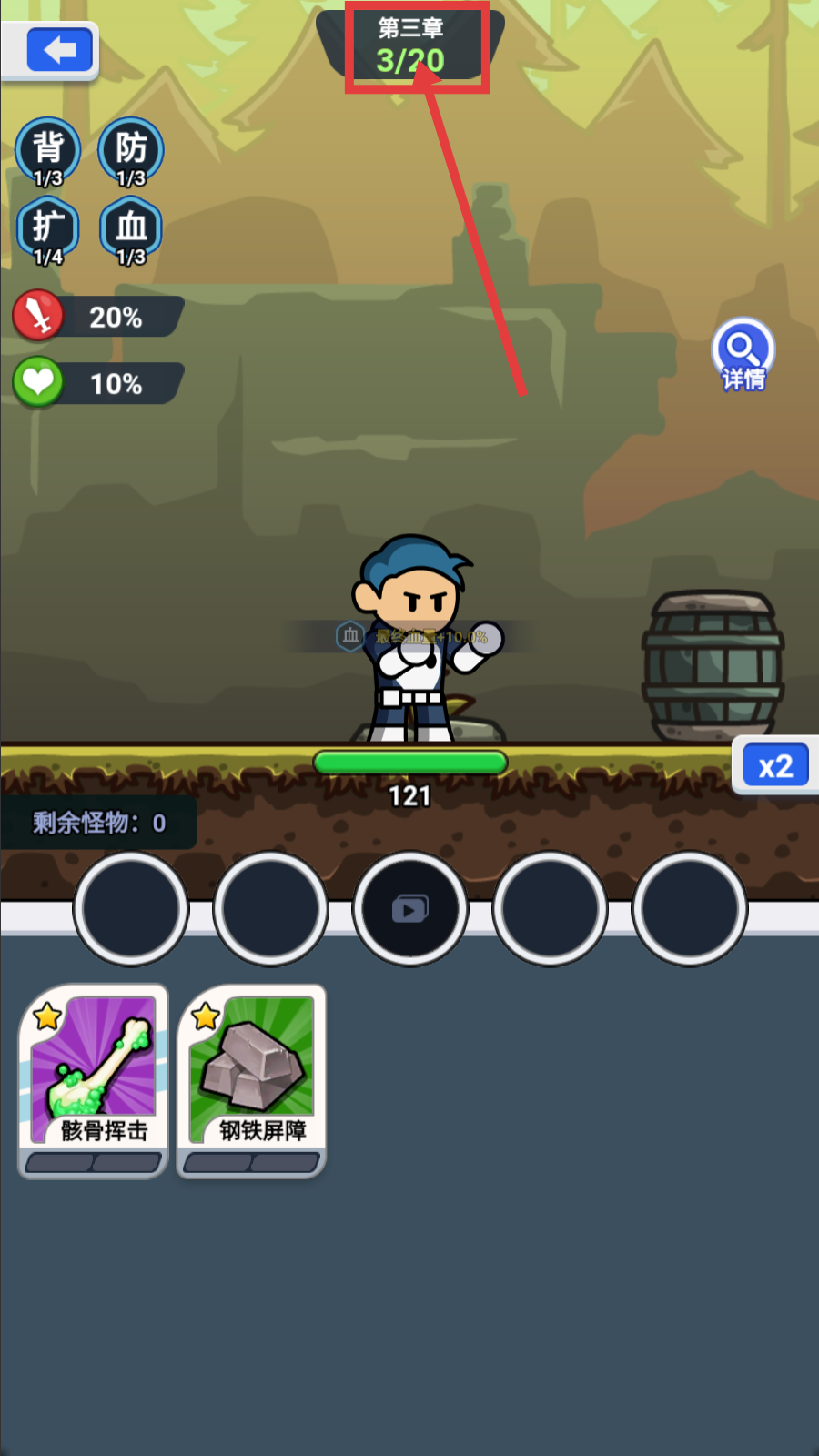The image size is (819, 1456).
Task: Open the 详情 details magnifier
Action: (x=743, y=353)
